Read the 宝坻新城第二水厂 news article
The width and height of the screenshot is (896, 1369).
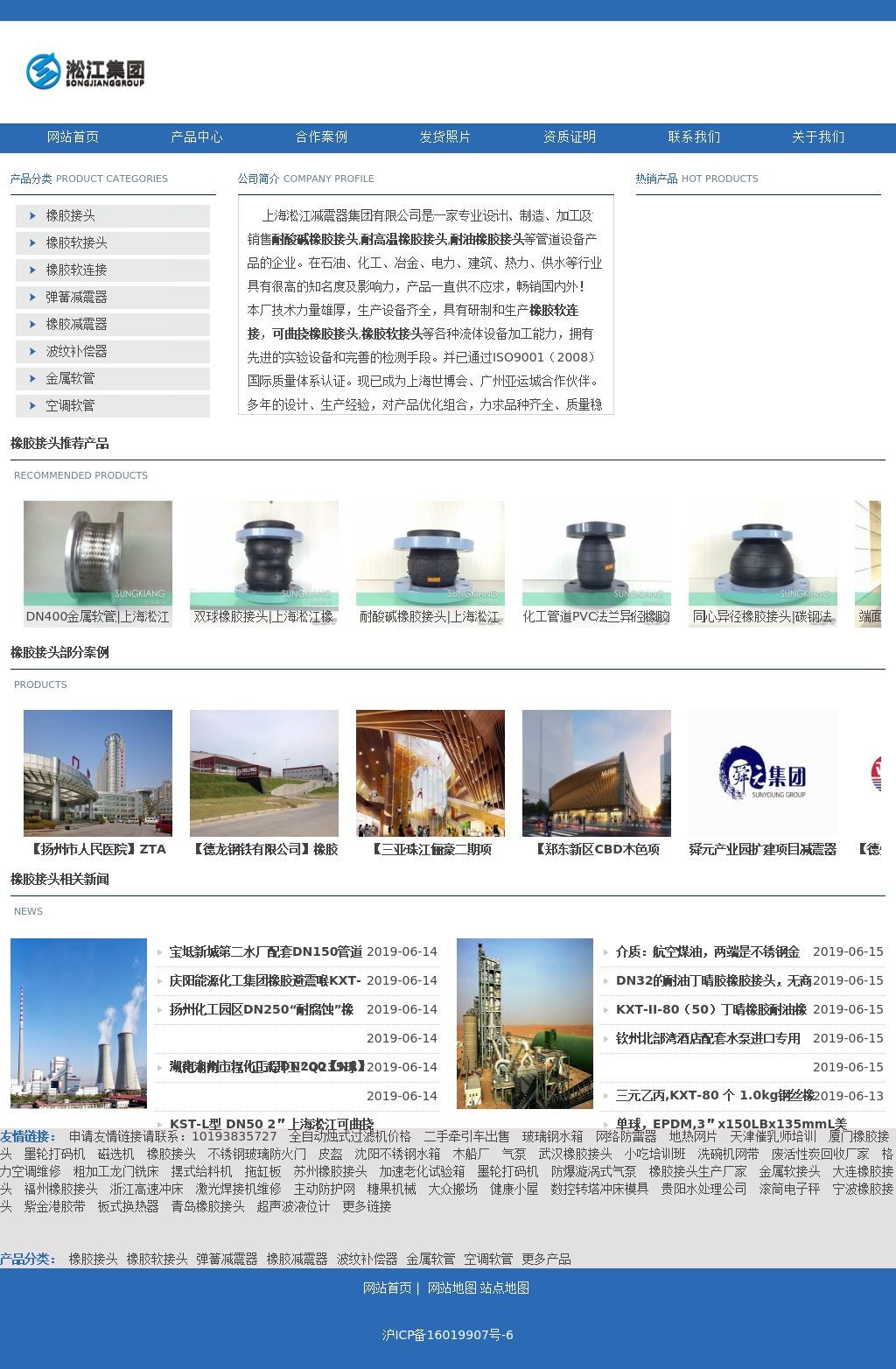tap(265, 951)
